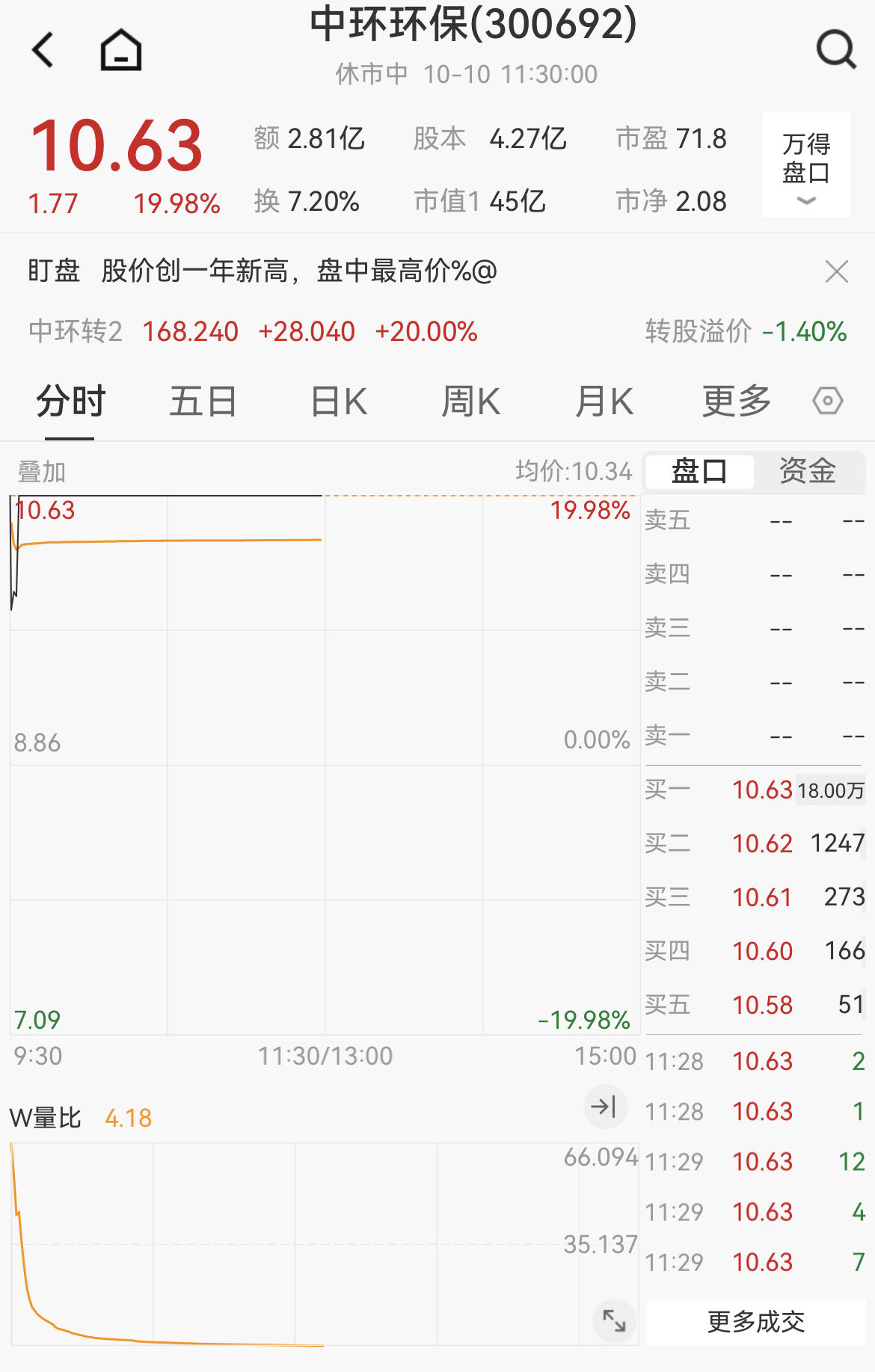Dismiss the 盯盘 alert banner

click(836, 271)
